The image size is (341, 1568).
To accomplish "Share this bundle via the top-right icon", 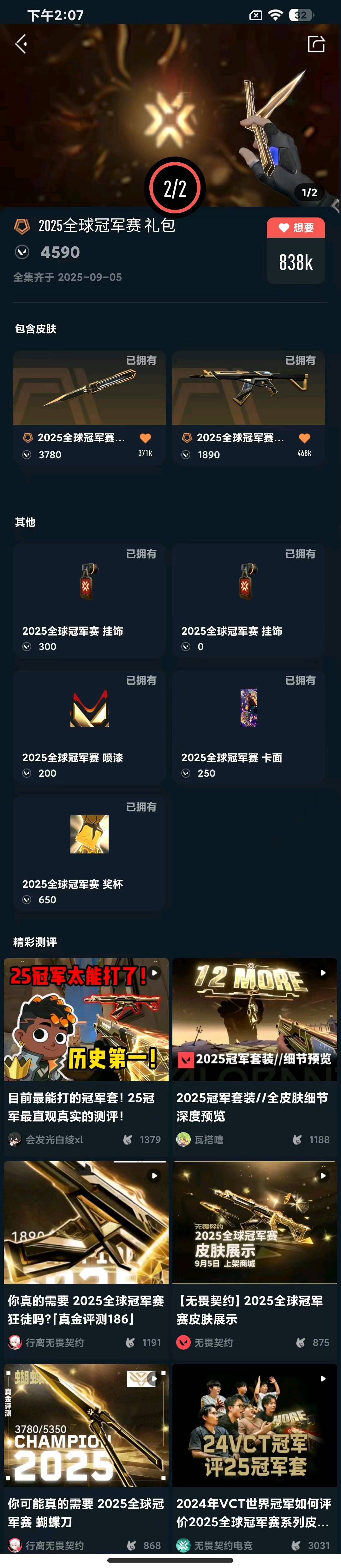I will click(x=316, y=44).
